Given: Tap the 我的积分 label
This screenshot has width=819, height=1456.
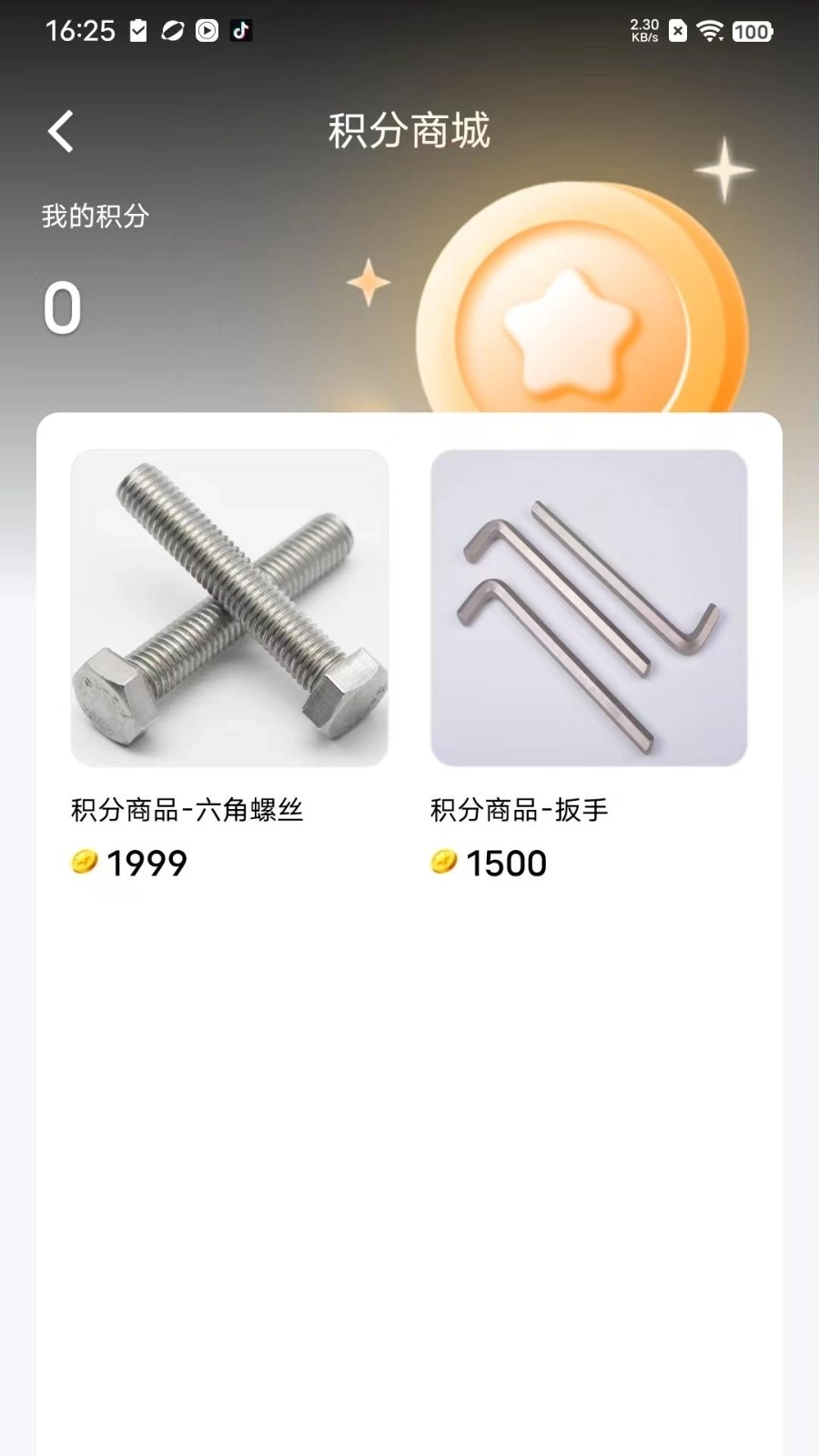Looking at the screenshot, I should (x=95, y=217).
